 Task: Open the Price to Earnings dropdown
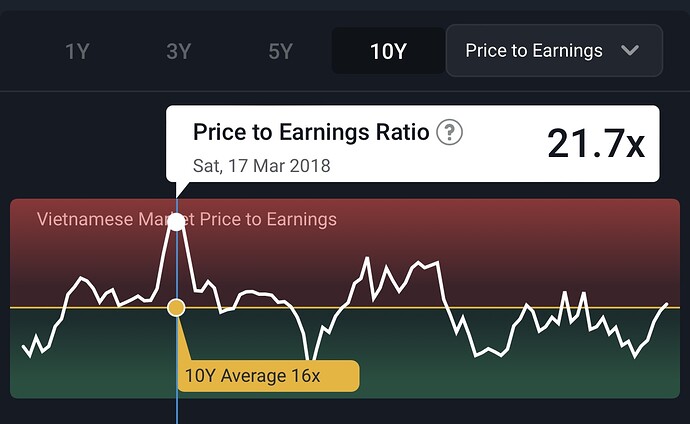[x=553, y=50]
